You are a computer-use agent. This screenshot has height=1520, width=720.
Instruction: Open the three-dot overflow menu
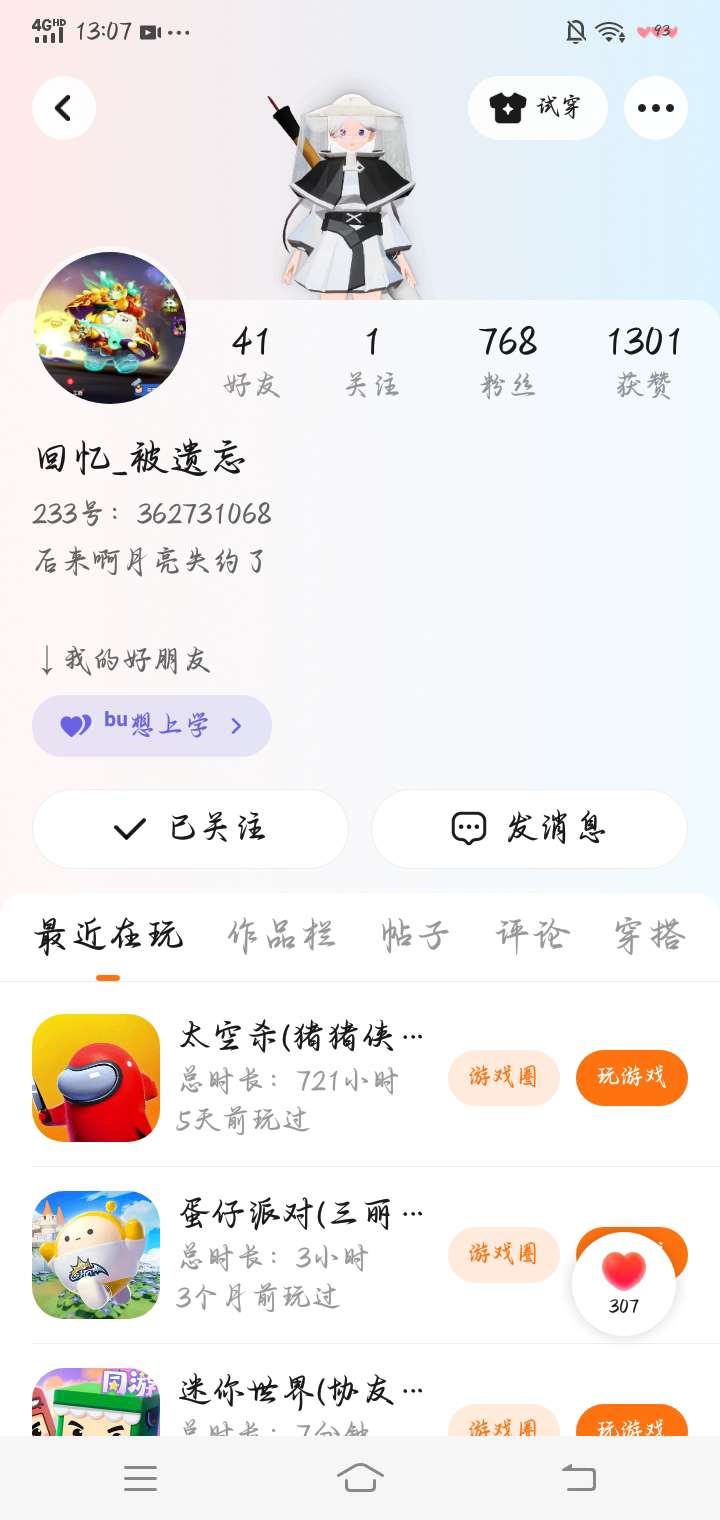pyautogui.click(x=655, y=108)
